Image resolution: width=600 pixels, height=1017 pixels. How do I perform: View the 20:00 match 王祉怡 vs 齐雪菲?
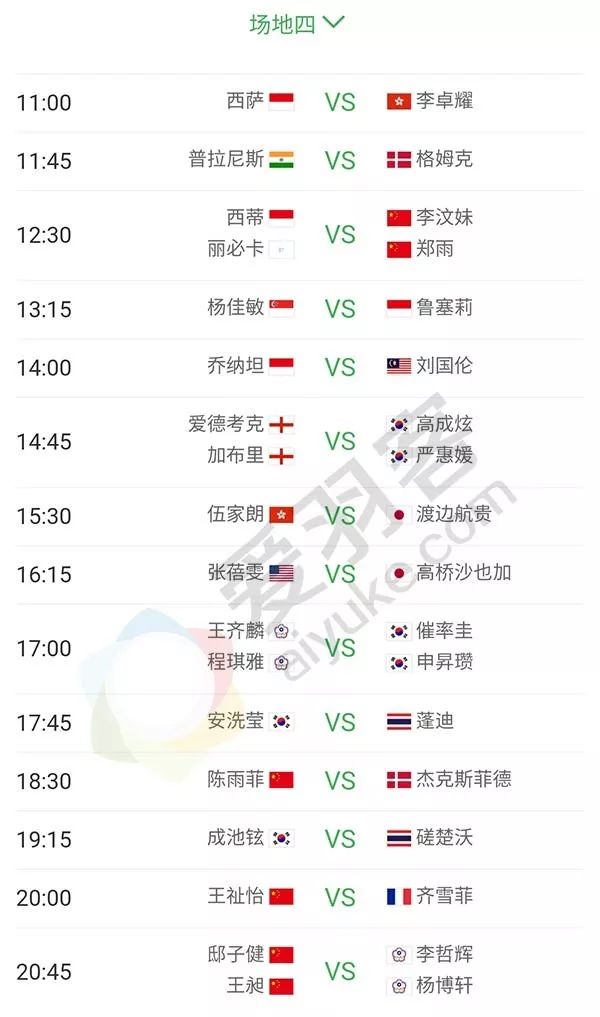point(300,898)
